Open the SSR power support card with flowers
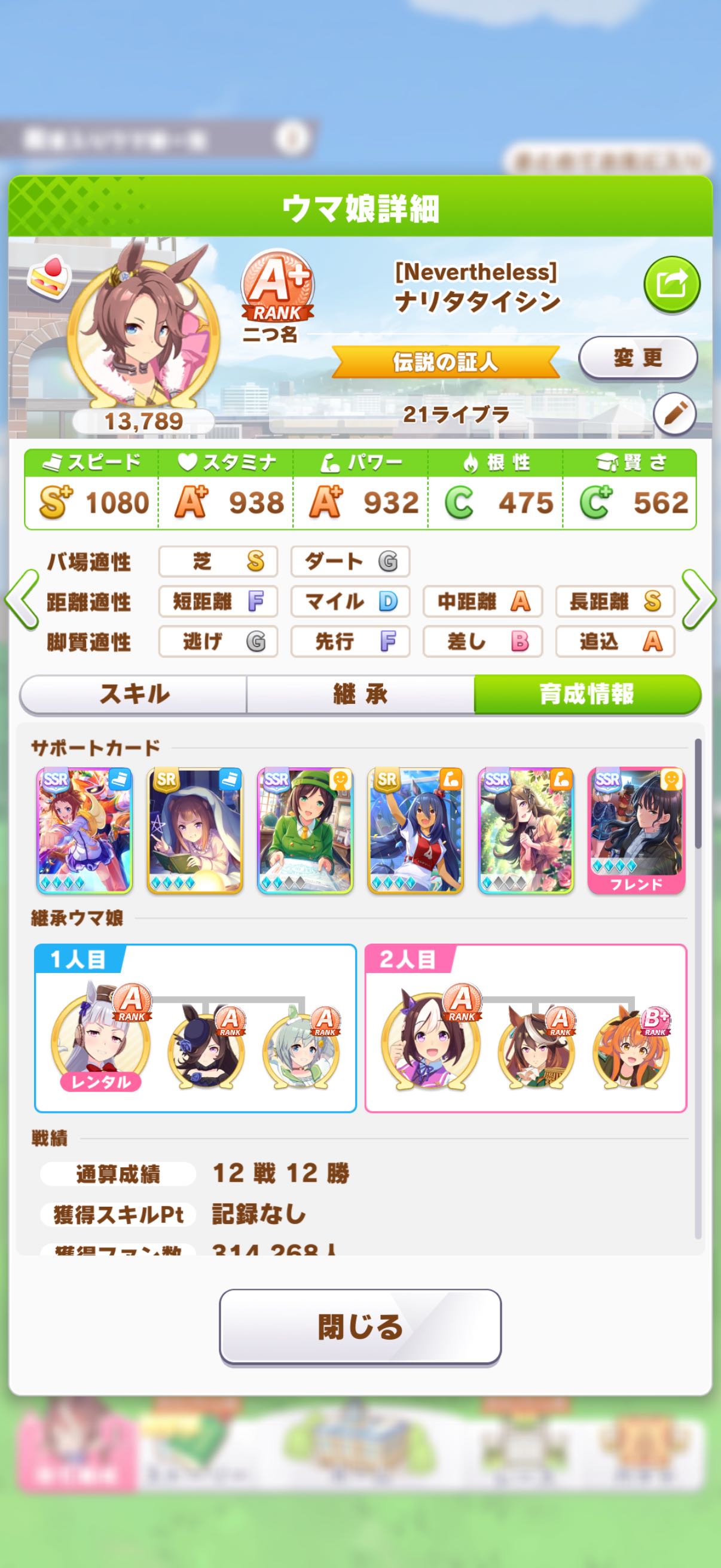The width and height of the screenshot is (721, 1568). (526, 830)
